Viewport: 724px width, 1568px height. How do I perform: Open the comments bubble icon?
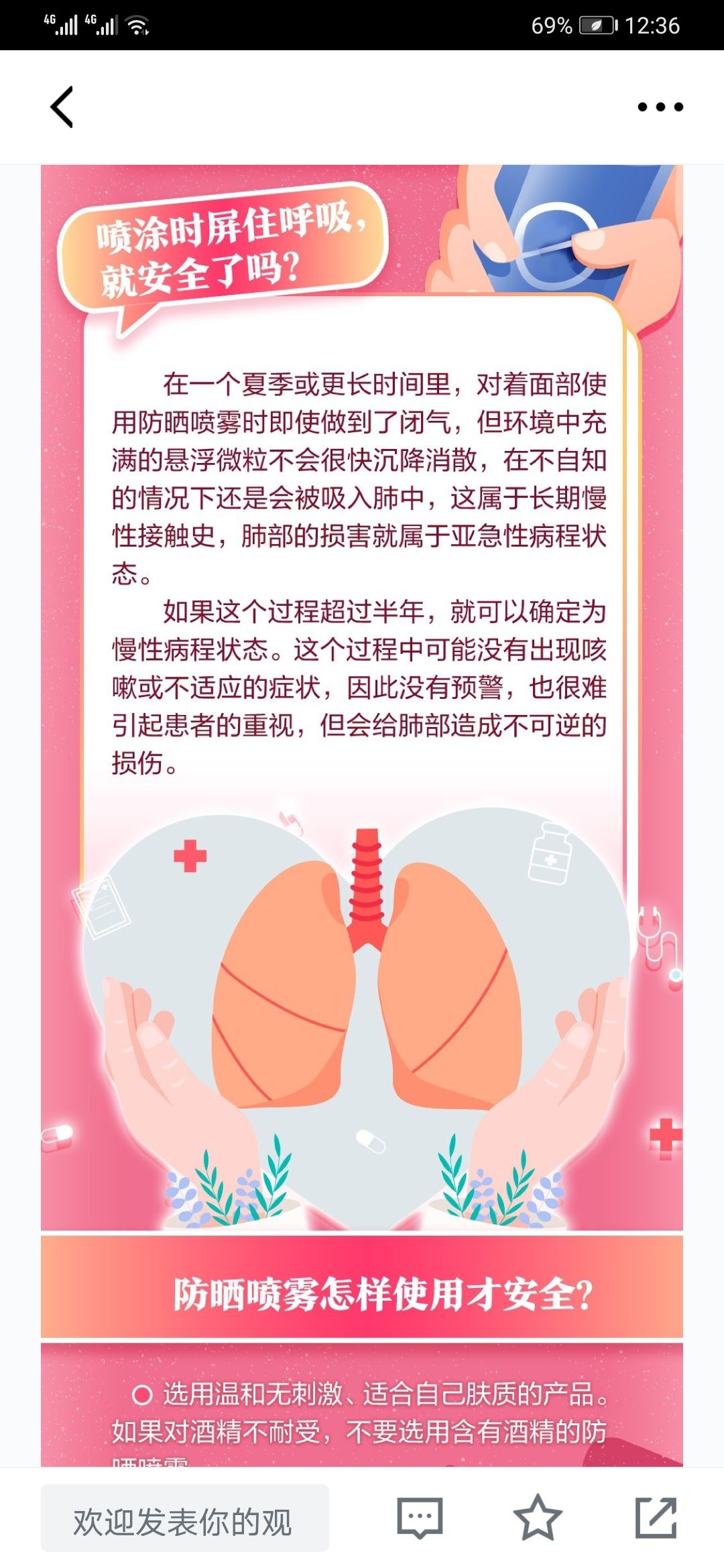(420, 1518)
